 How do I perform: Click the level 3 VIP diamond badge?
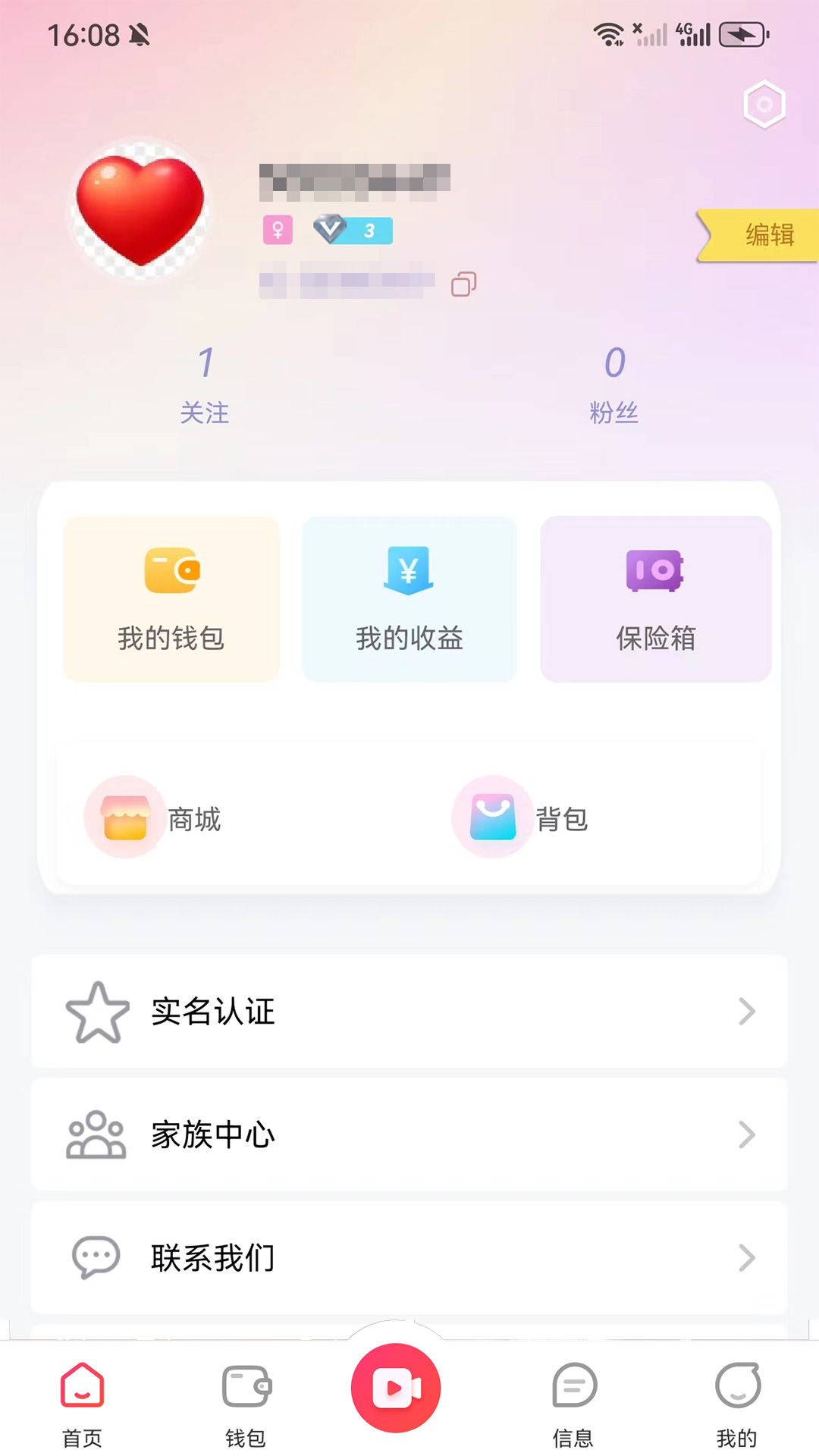[x=353, y=230]
